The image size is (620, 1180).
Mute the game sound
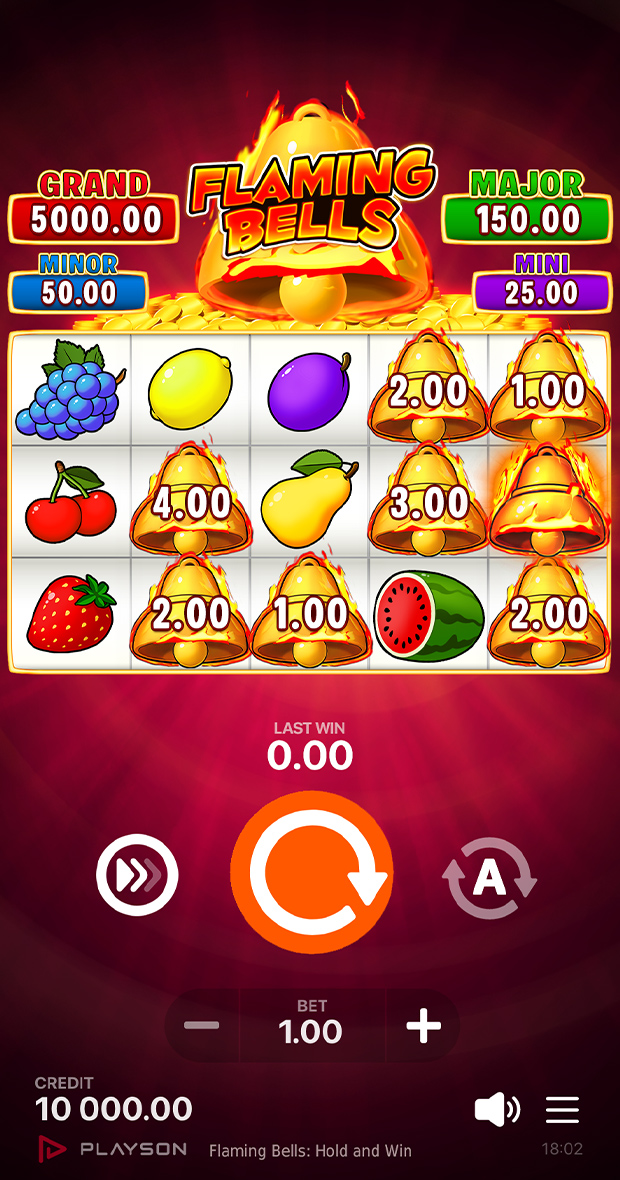(496, 1109)
